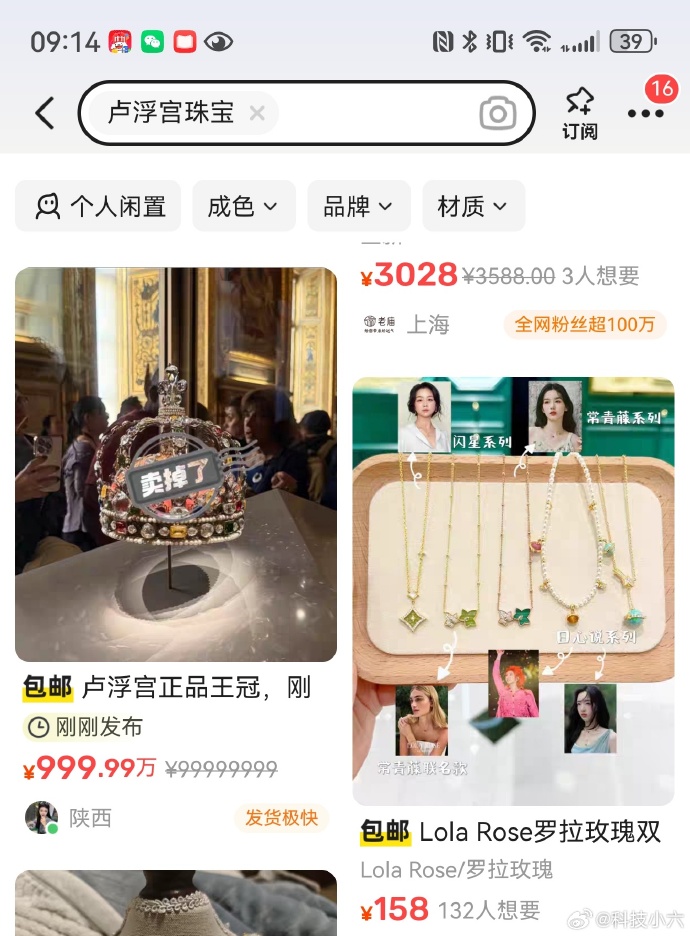Open the camera image search

[497, 113]
